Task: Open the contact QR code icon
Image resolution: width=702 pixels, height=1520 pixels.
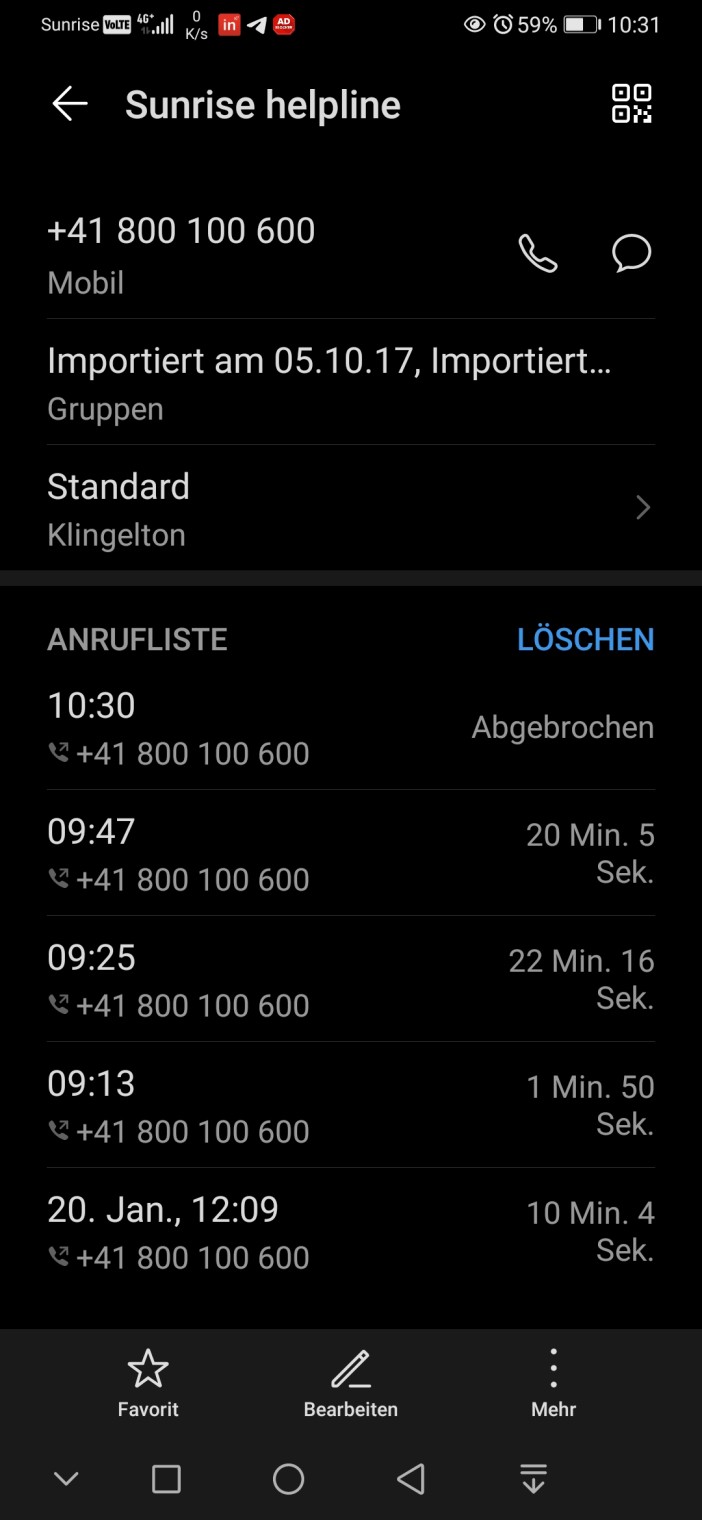Action: [631, 104]
